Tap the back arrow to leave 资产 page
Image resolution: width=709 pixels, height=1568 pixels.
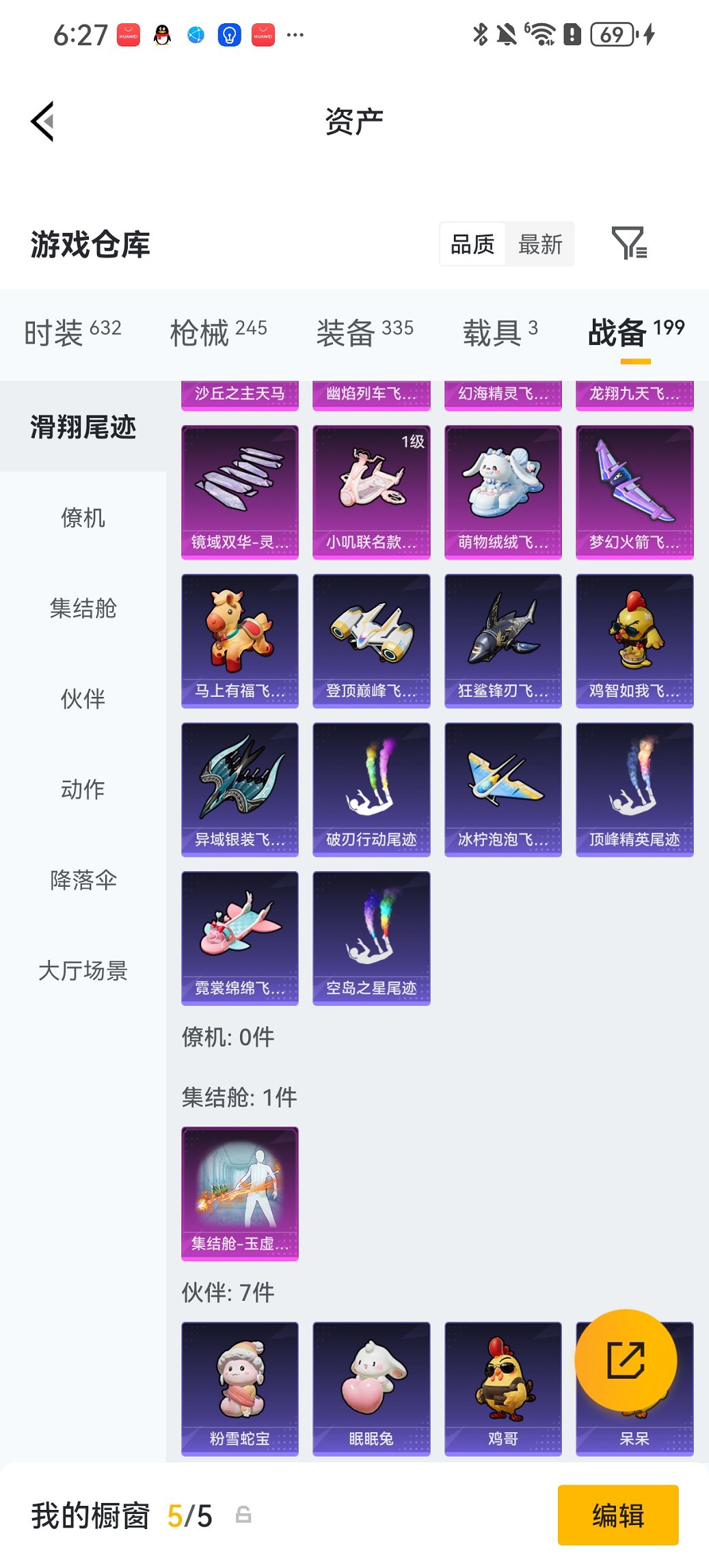click(42, 120)
